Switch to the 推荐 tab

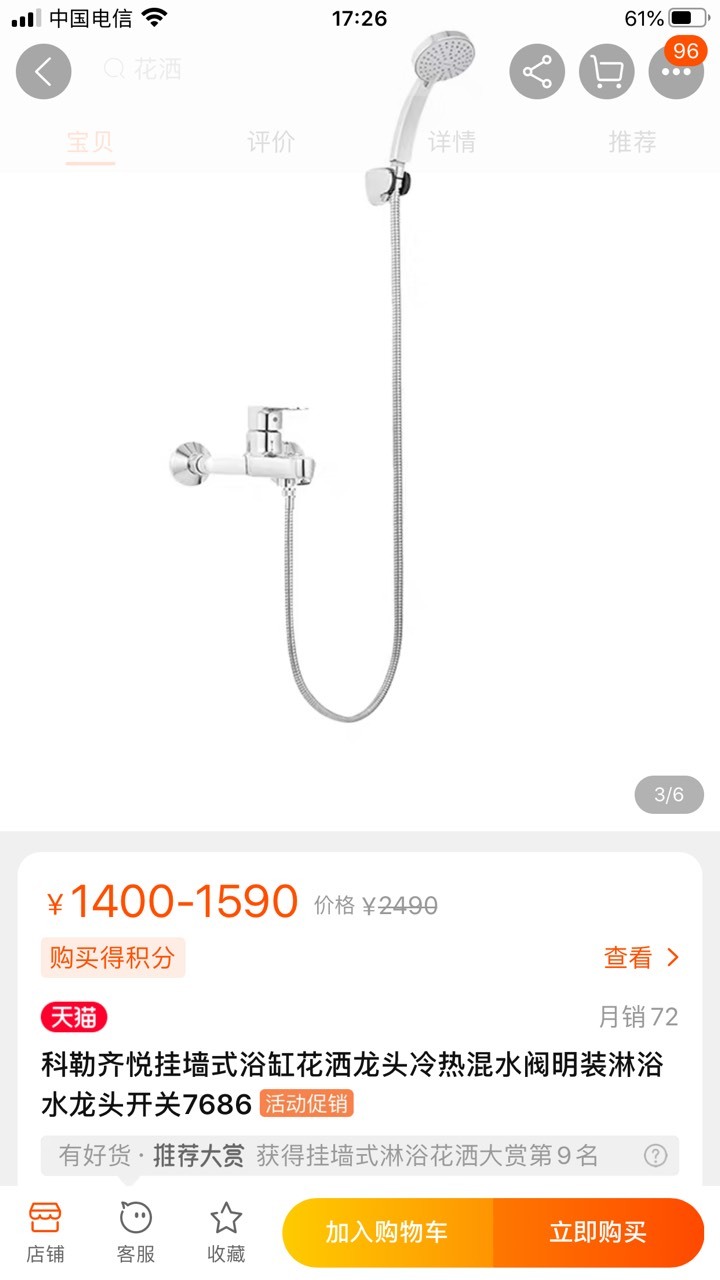click(633, 142)
